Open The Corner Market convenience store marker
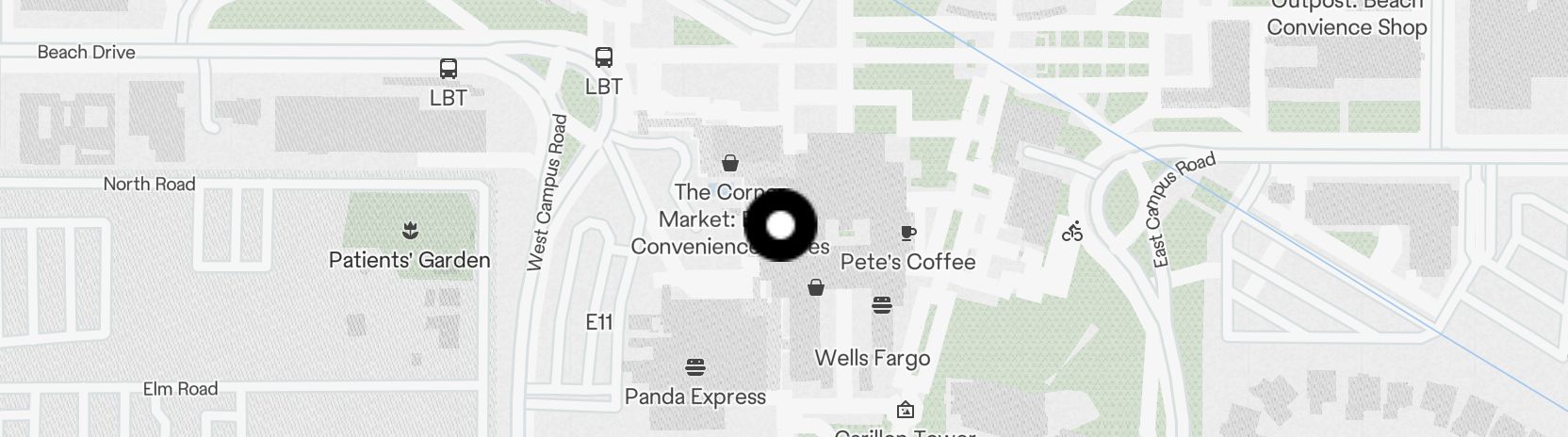Viewport: 1568px width, 437px height. [x=729, y=164]
